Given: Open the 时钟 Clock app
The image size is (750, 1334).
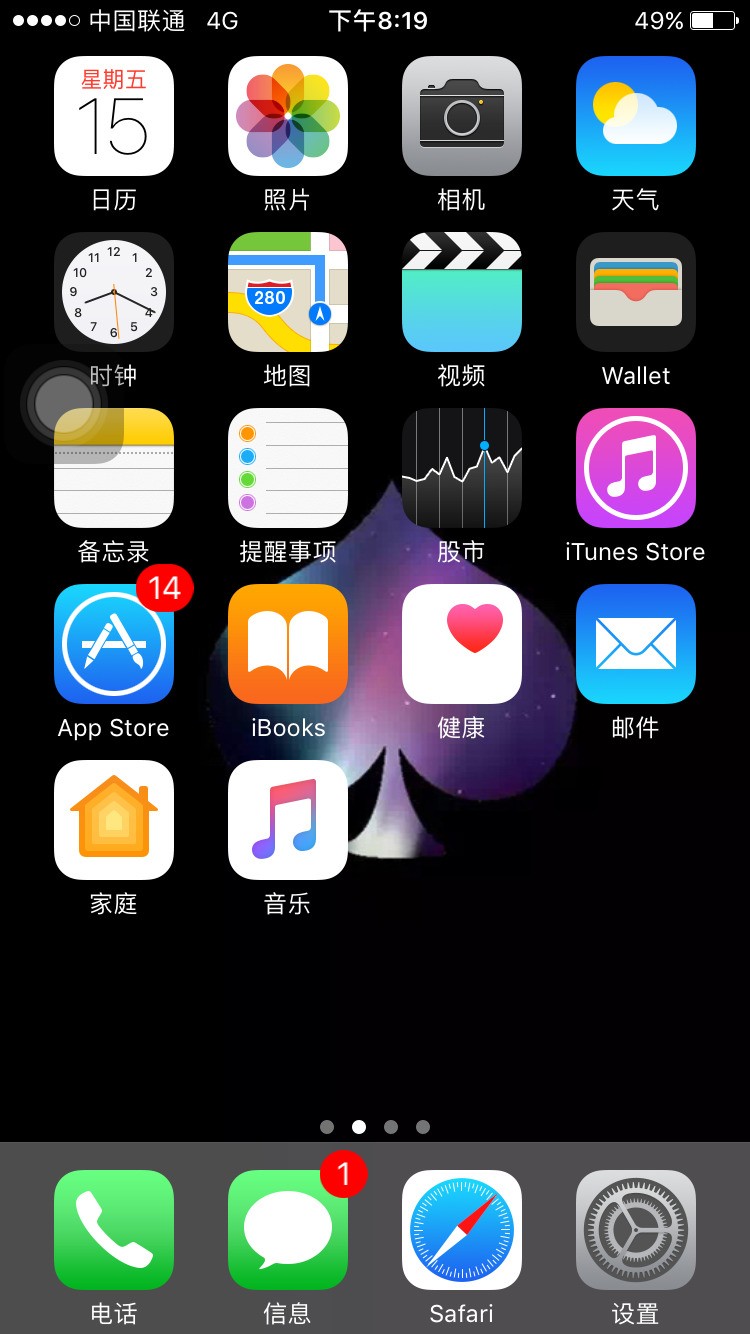Looking at the screenshot, I should 114,292.
